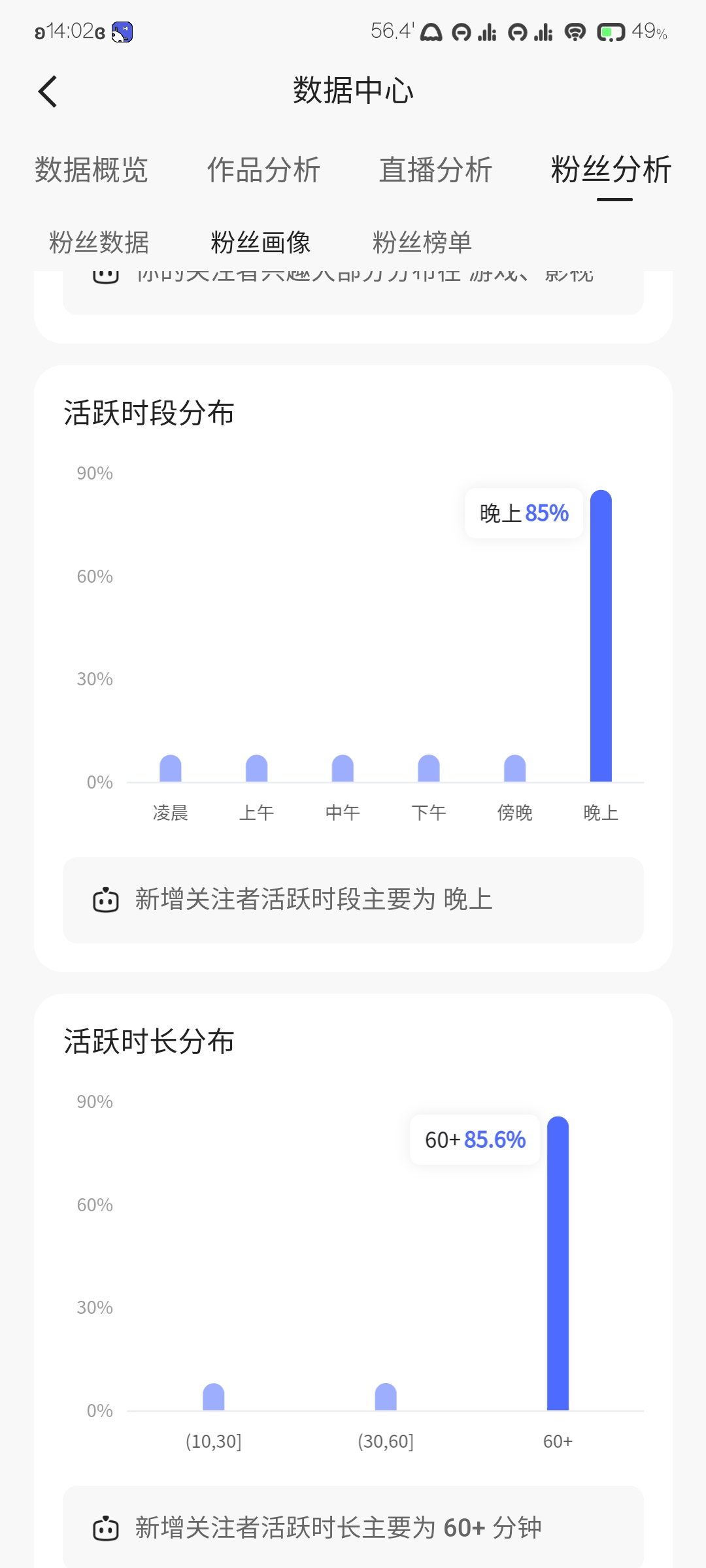
Task: Tap the 傍晚 bar in 活跃时段分布
Action: (515, 768)
